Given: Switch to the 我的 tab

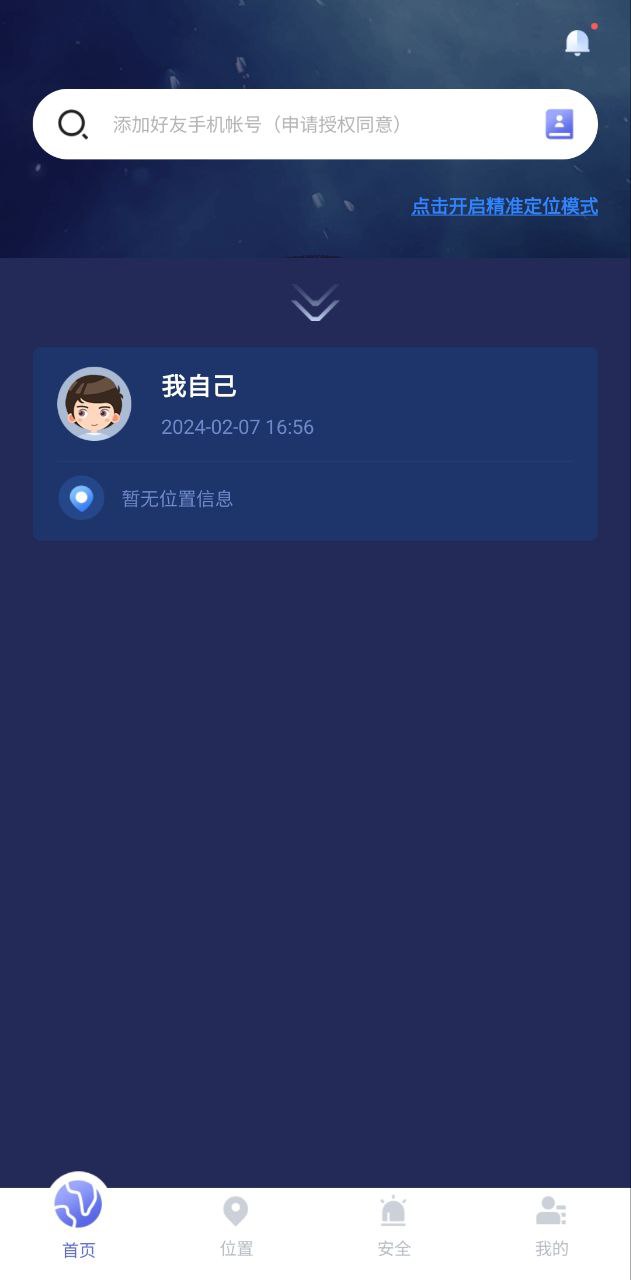Looking at the screenshot, I should click(x=551, y=1226).
